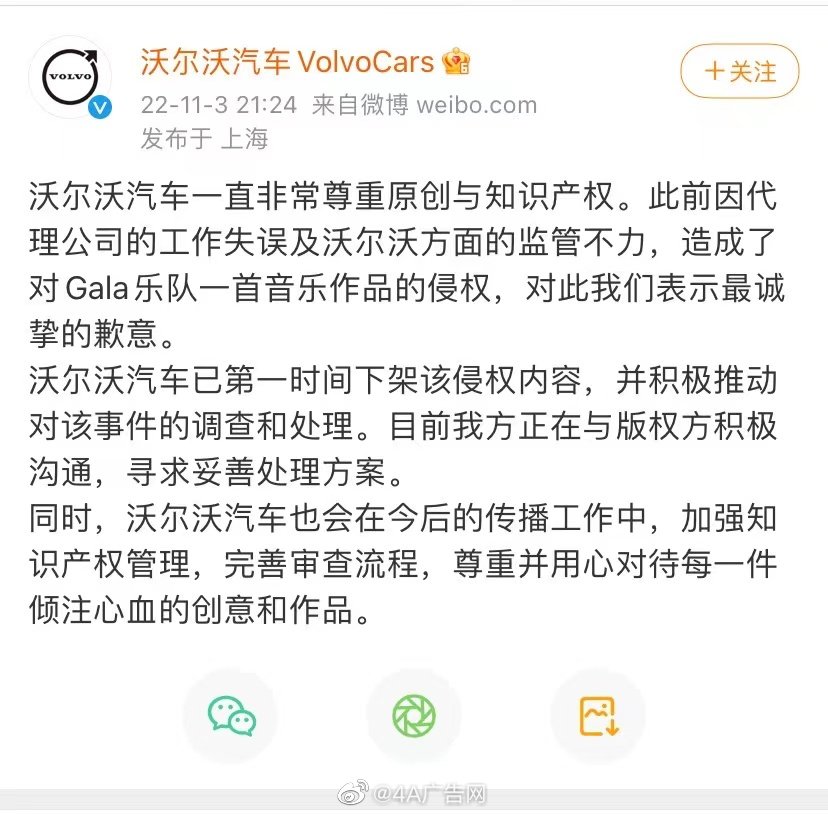
Task: Open the 沃尔沃汽车 VolvoCars username link
Action: [286, 62]
